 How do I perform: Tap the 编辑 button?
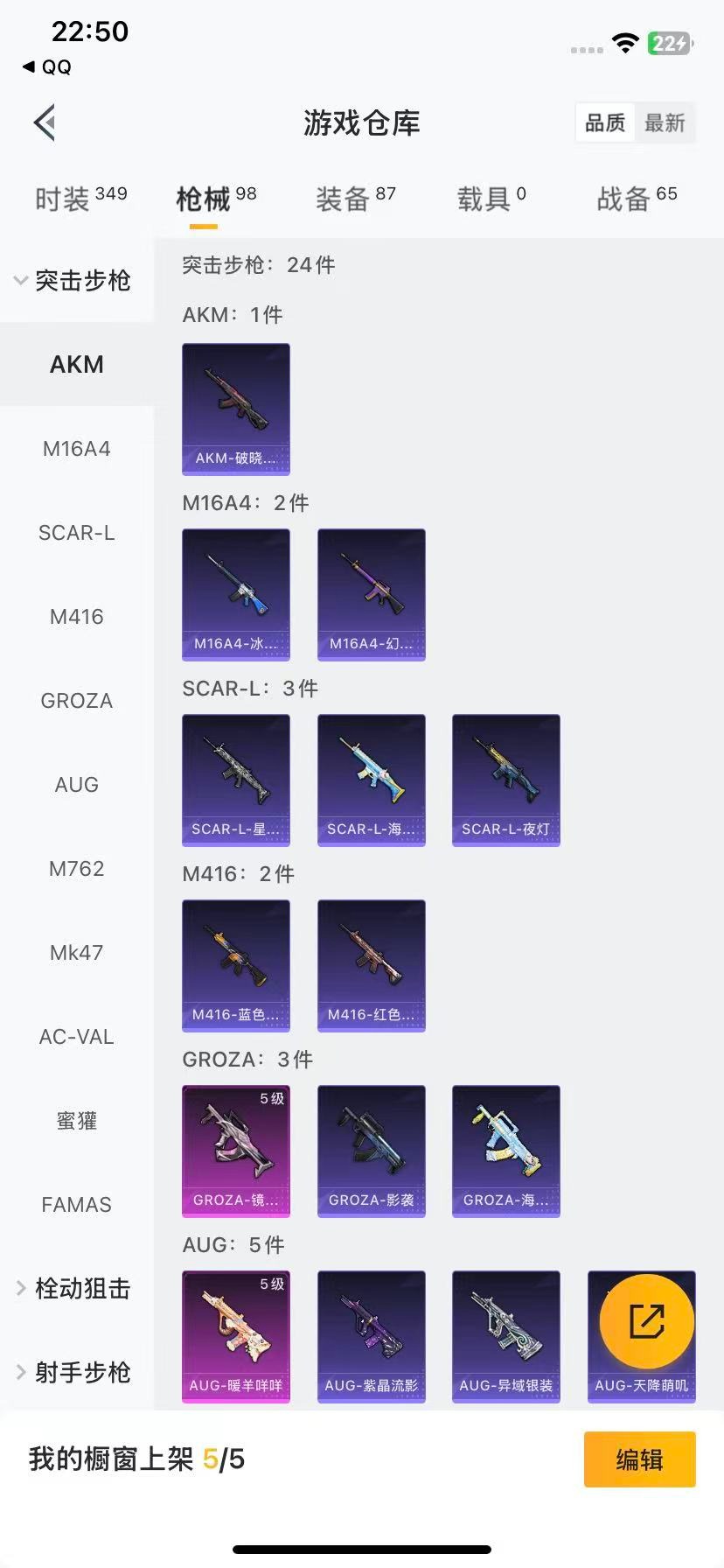[x=639, y=1459]
